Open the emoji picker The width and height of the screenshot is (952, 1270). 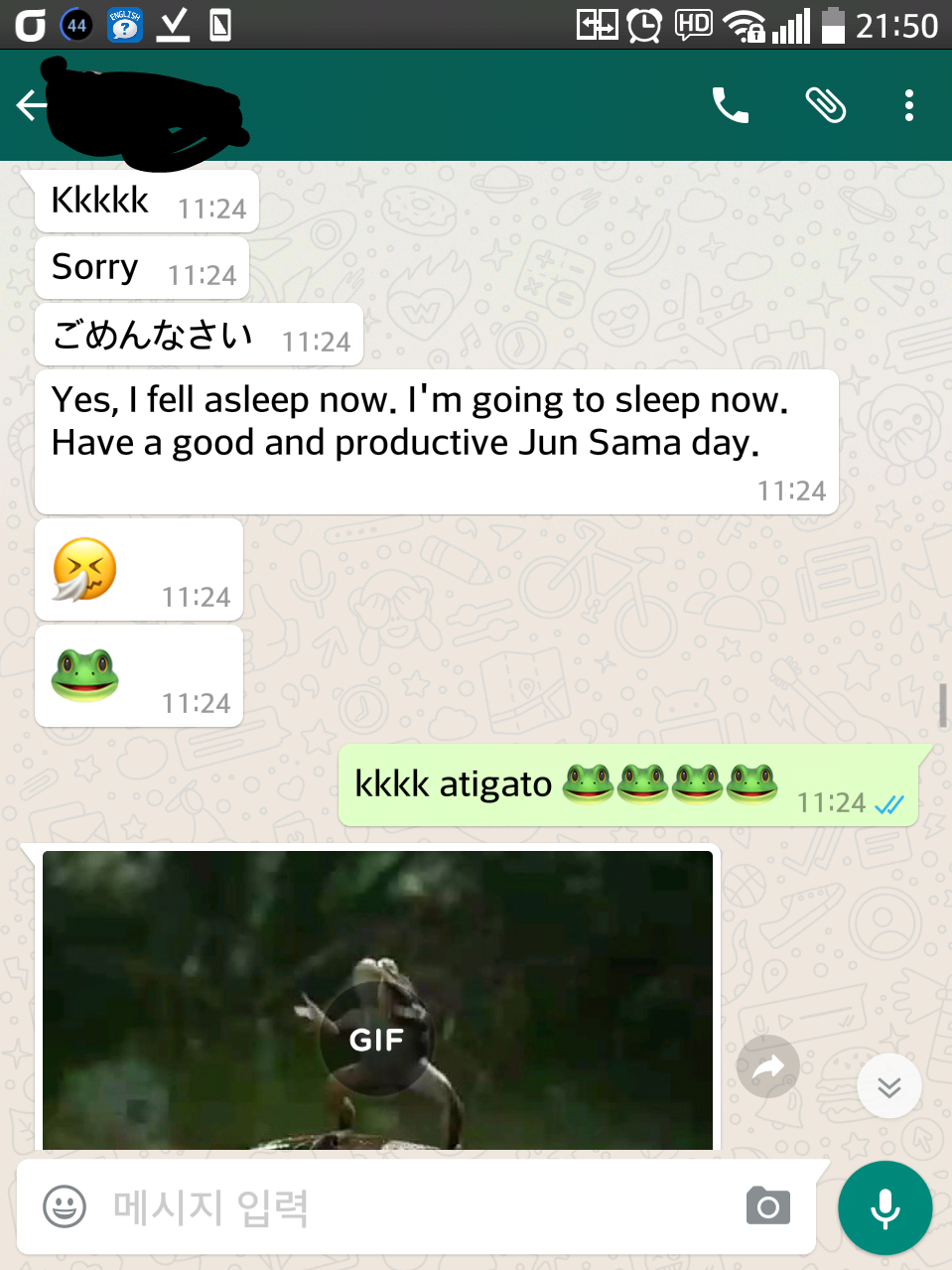tap(65, 1207)
